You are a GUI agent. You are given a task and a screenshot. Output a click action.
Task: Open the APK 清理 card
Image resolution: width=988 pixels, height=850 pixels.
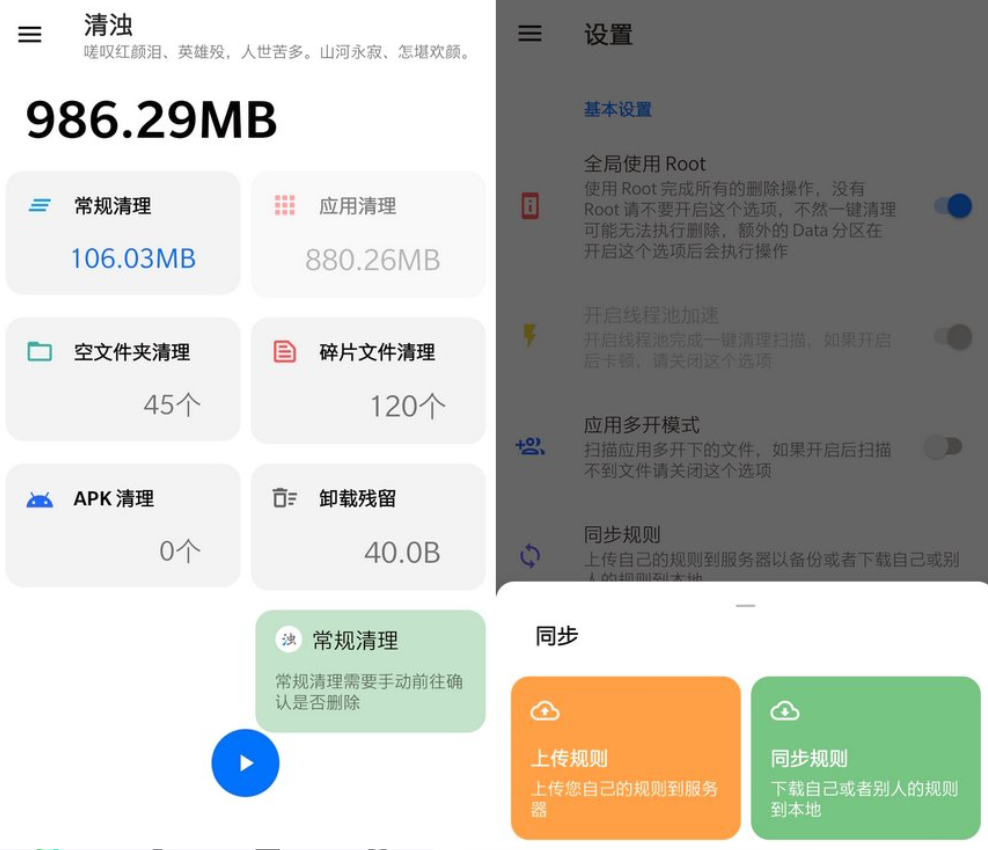tap(123, 525)
